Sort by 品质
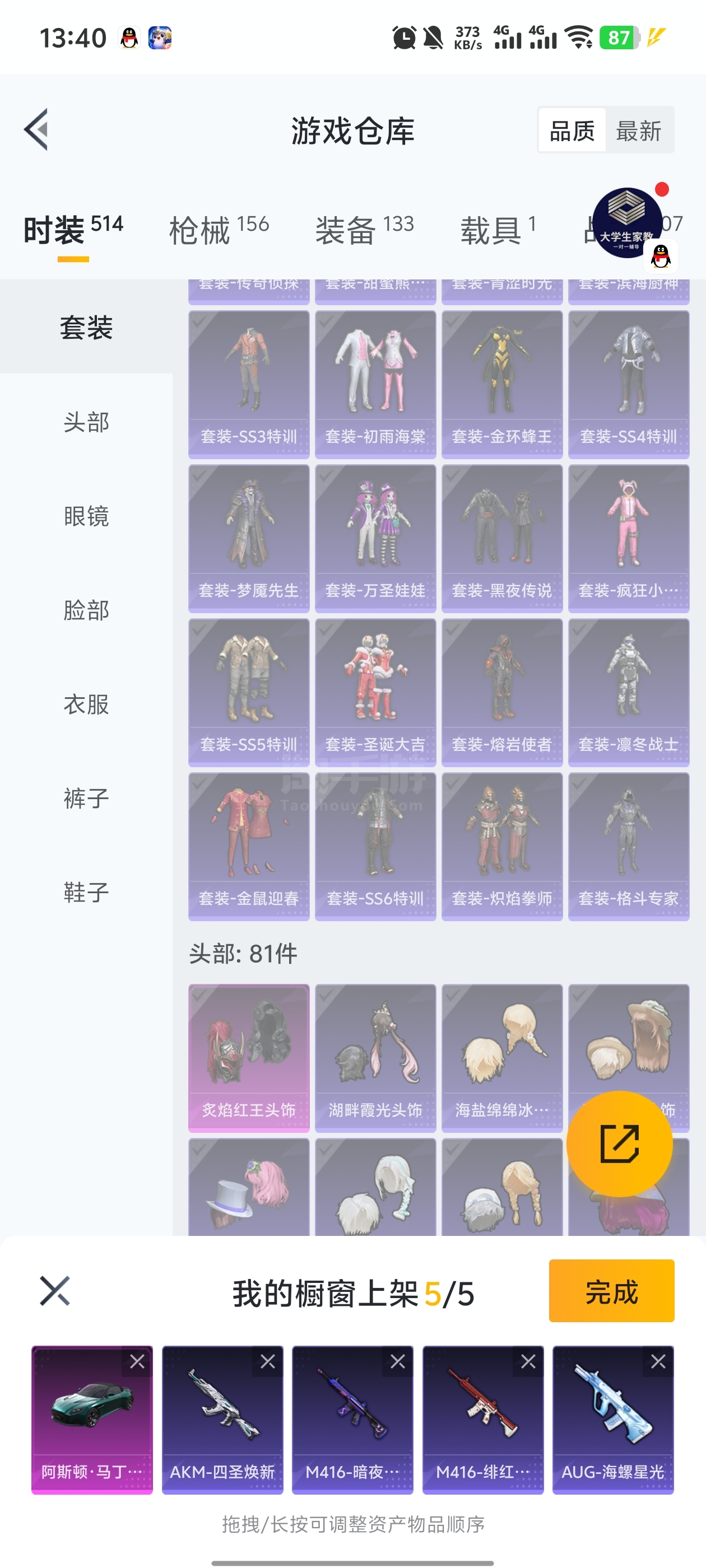 point(572,130)
